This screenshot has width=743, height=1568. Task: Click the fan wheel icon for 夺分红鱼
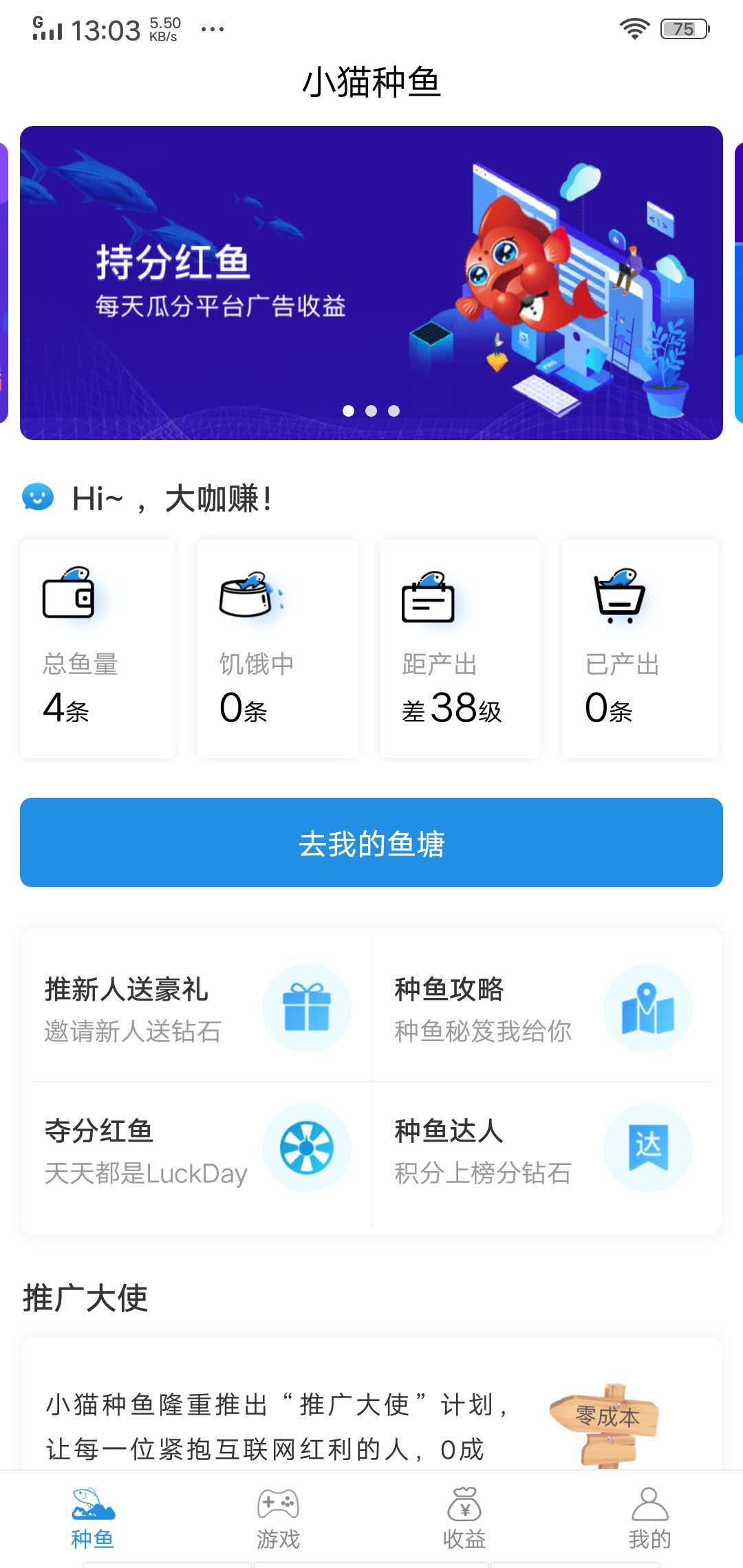tap(308, 1147)
